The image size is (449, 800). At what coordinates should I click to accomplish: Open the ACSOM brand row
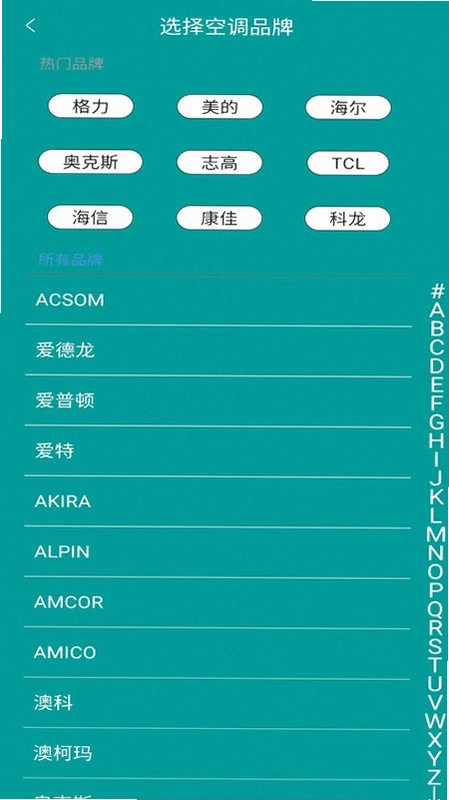pos(218,301)
